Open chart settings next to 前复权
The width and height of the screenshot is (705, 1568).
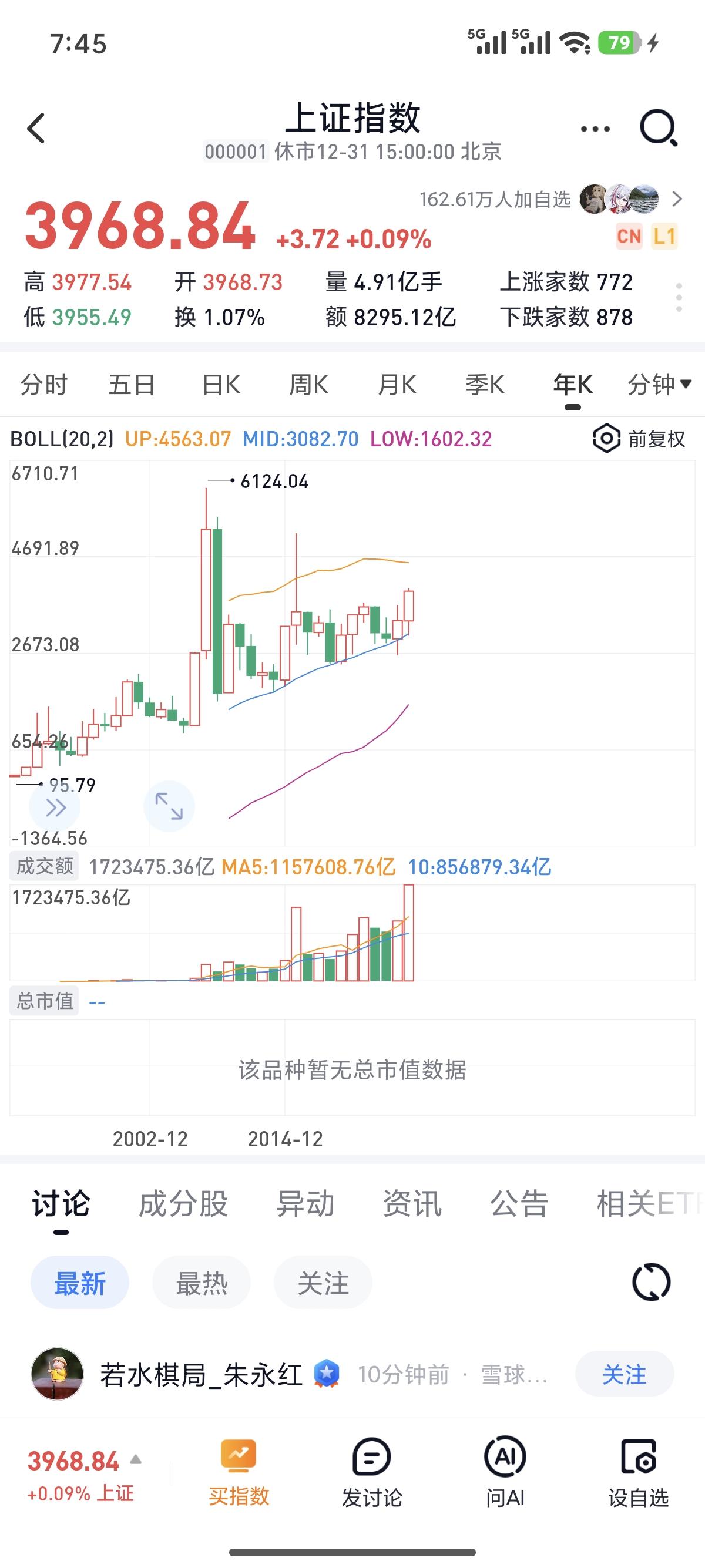(x=606, y=438)
